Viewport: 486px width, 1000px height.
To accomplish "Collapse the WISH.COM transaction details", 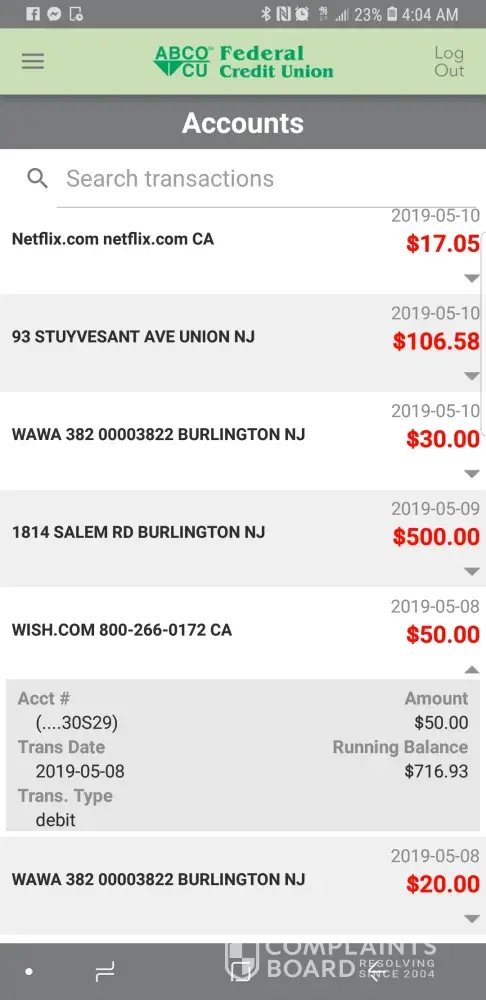I will (x=471, y=669).
